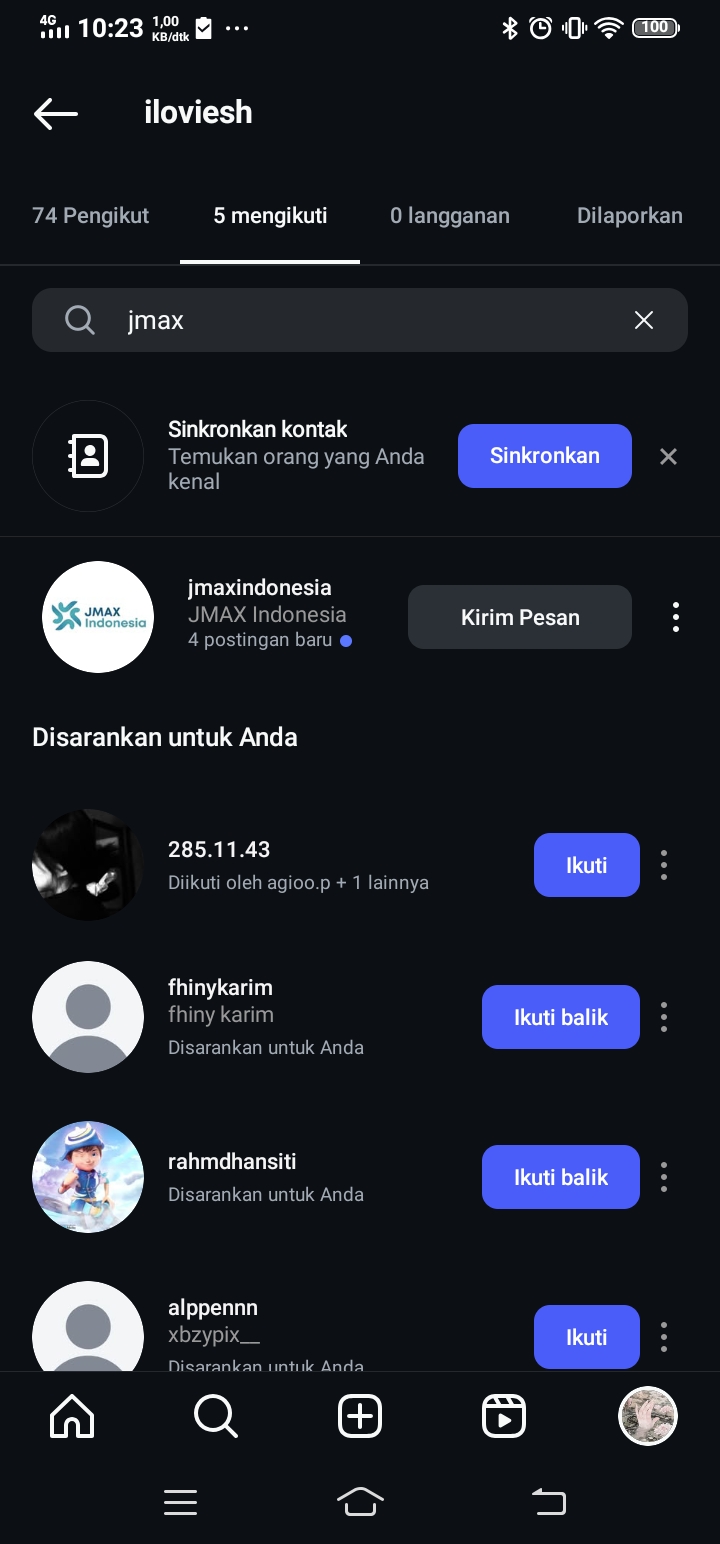Go to the Instagram home feed
Screen dimensions: 720x1544
tap(72, 1416)
